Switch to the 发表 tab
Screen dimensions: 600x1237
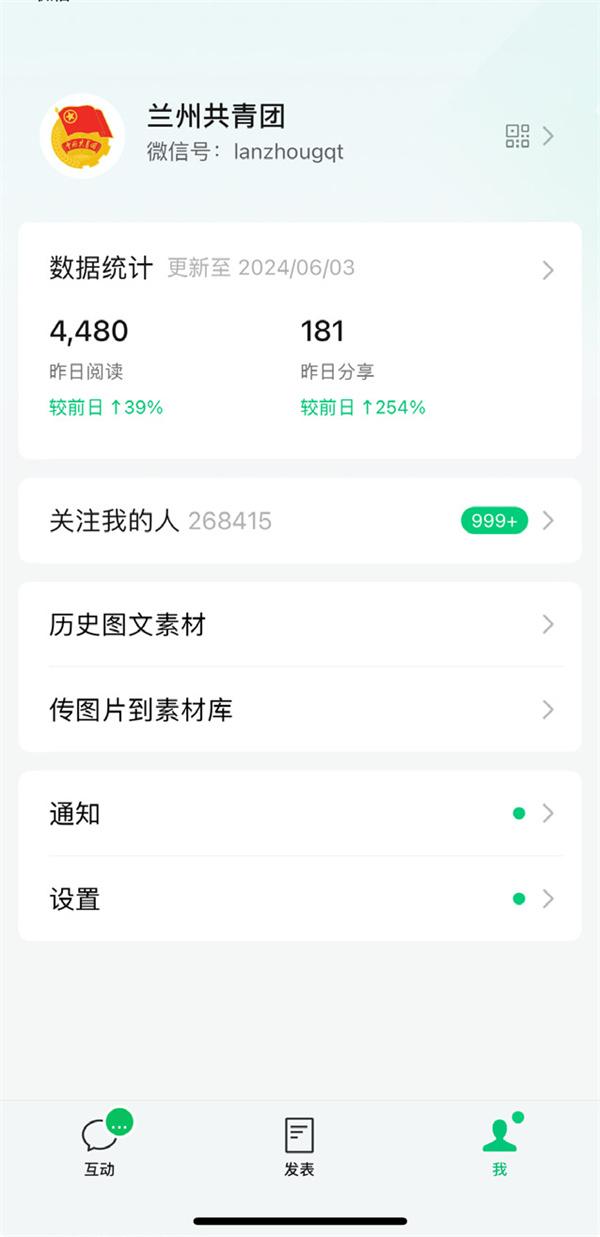coord(299,1145)
